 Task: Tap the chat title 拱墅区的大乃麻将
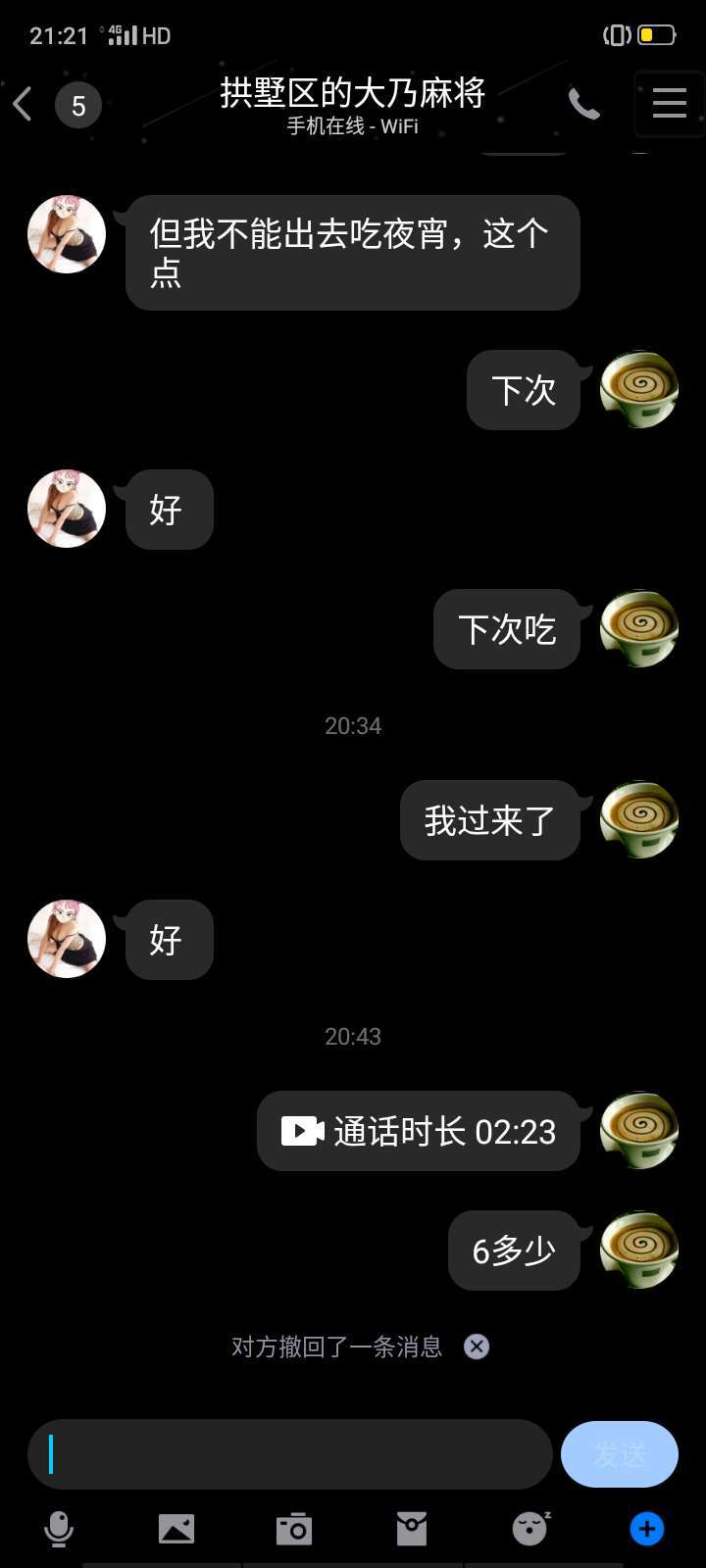point(353,93)
